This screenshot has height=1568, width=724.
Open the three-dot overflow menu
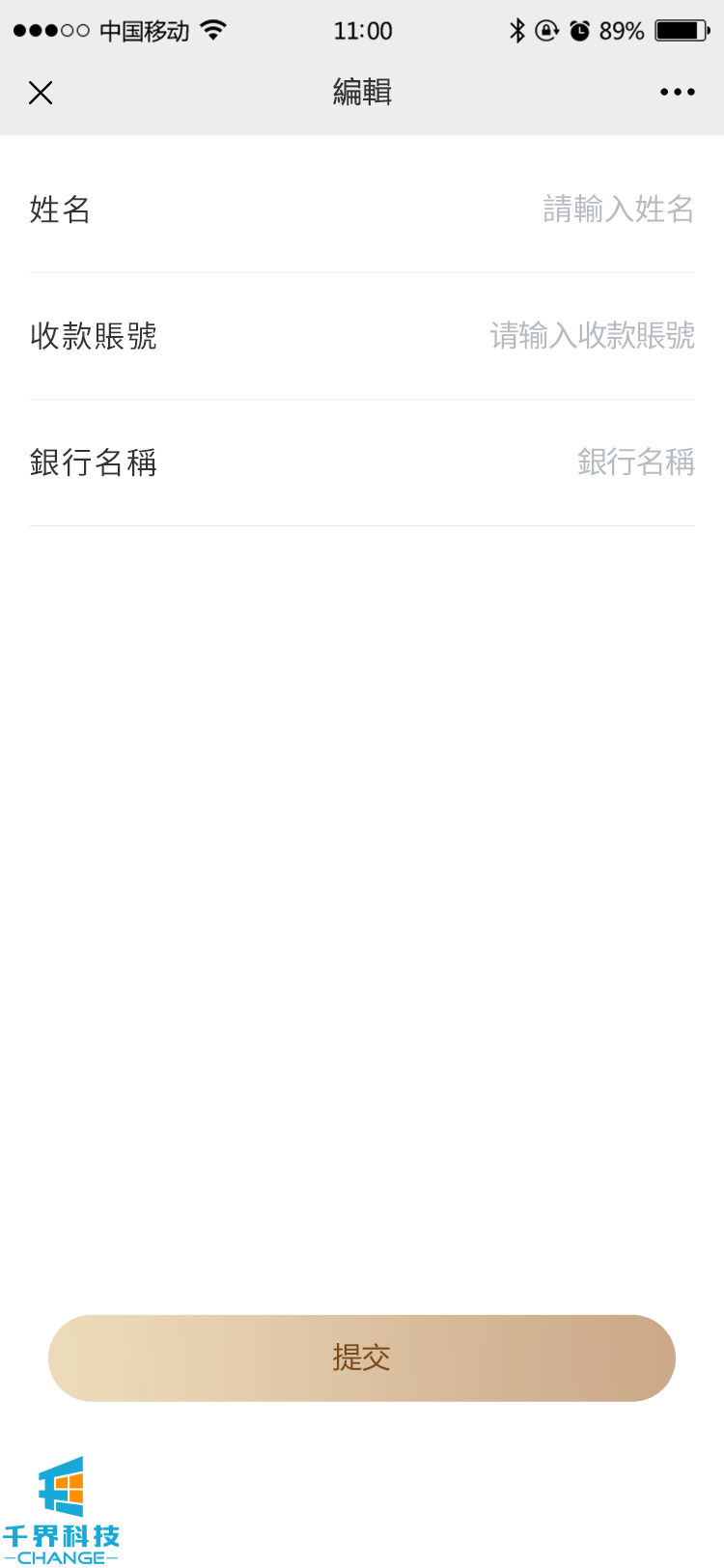click(x=677, y=93)
